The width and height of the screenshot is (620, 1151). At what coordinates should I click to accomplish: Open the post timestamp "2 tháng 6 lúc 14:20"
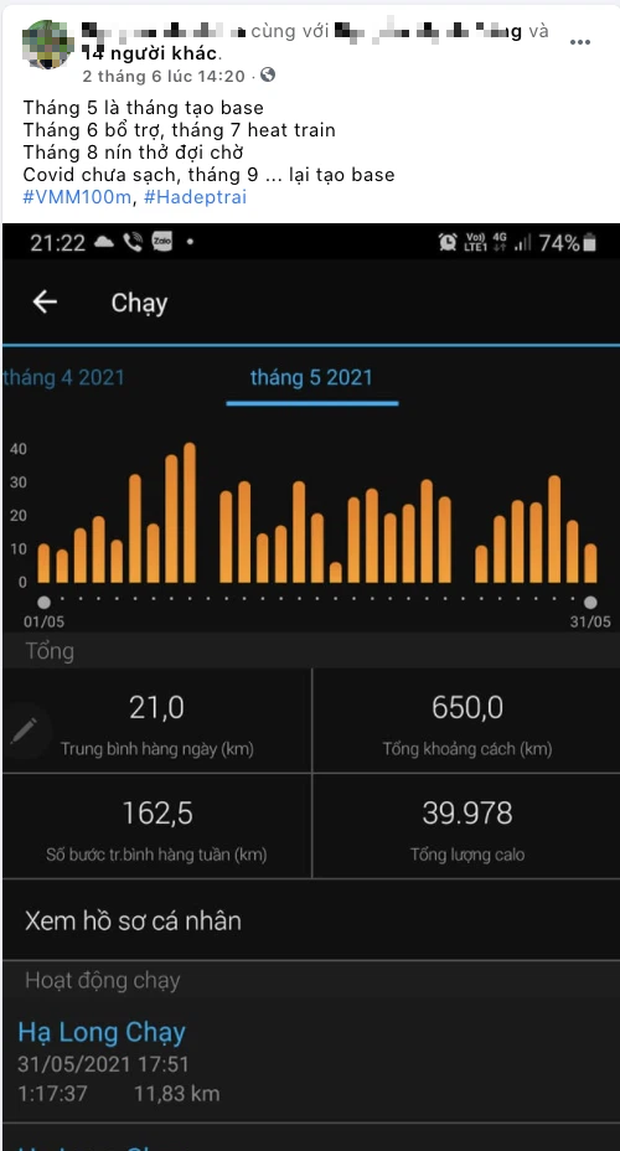click(x=163, y=76)
